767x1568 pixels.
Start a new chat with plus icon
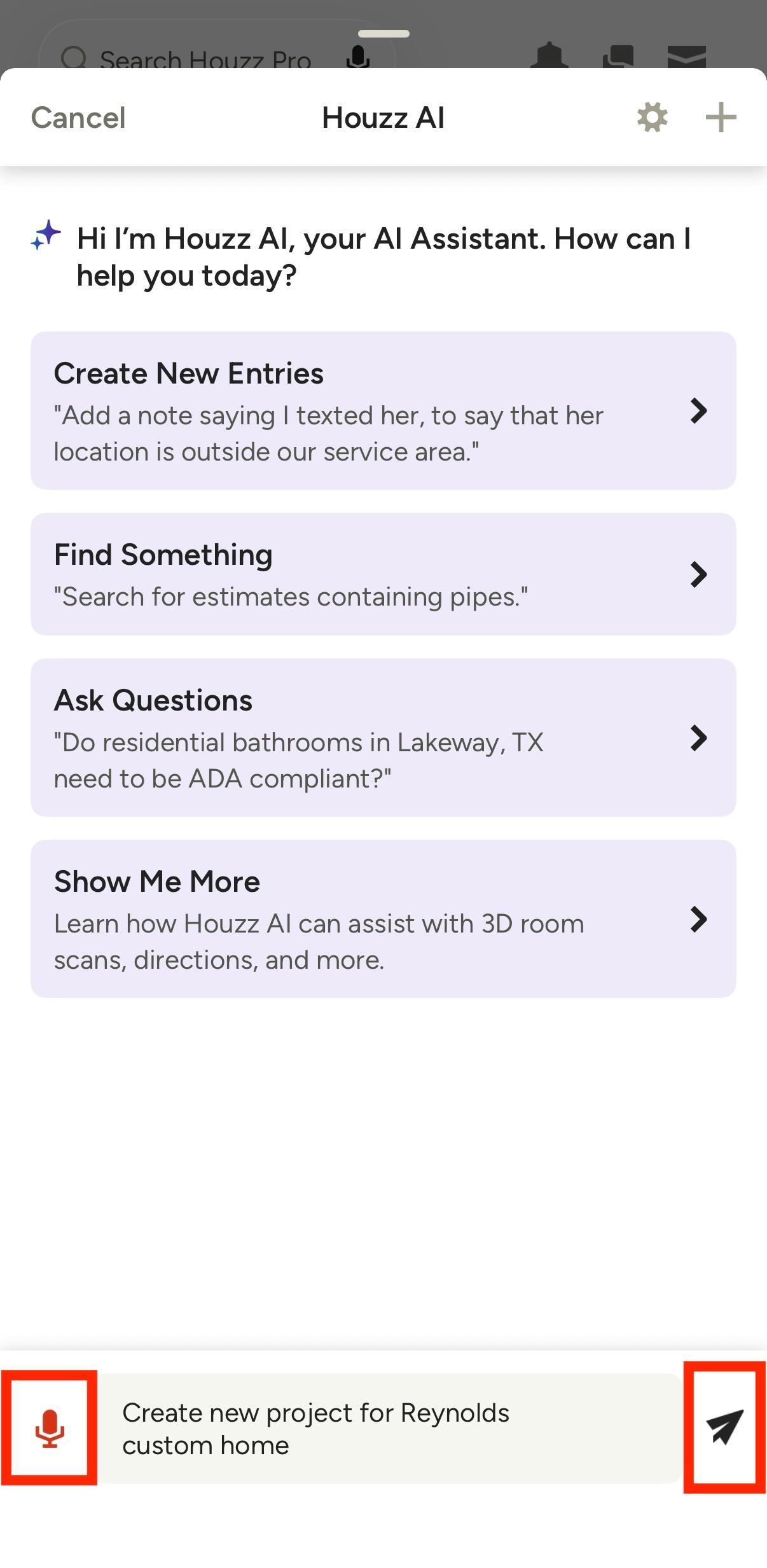coord(721,118)
